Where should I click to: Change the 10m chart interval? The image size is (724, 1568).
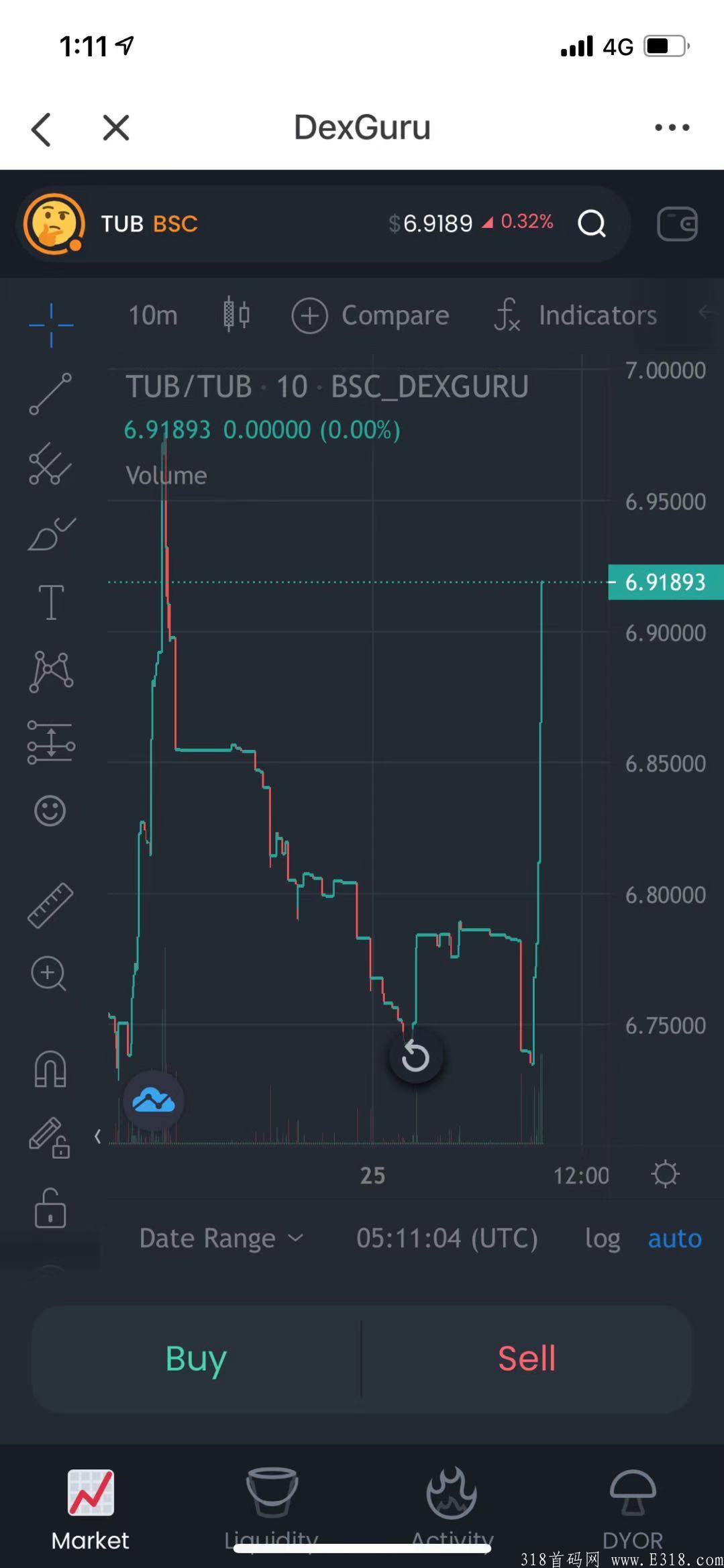point(153,315)
